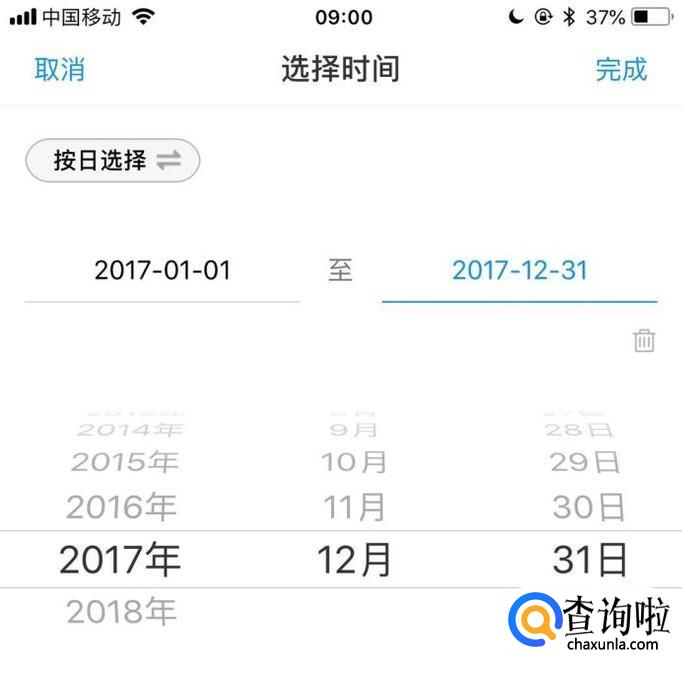Tap 取消 to cancel time selection
Image resolution: width=682 pixels, height=675 pixels.
tap(60, 70)
